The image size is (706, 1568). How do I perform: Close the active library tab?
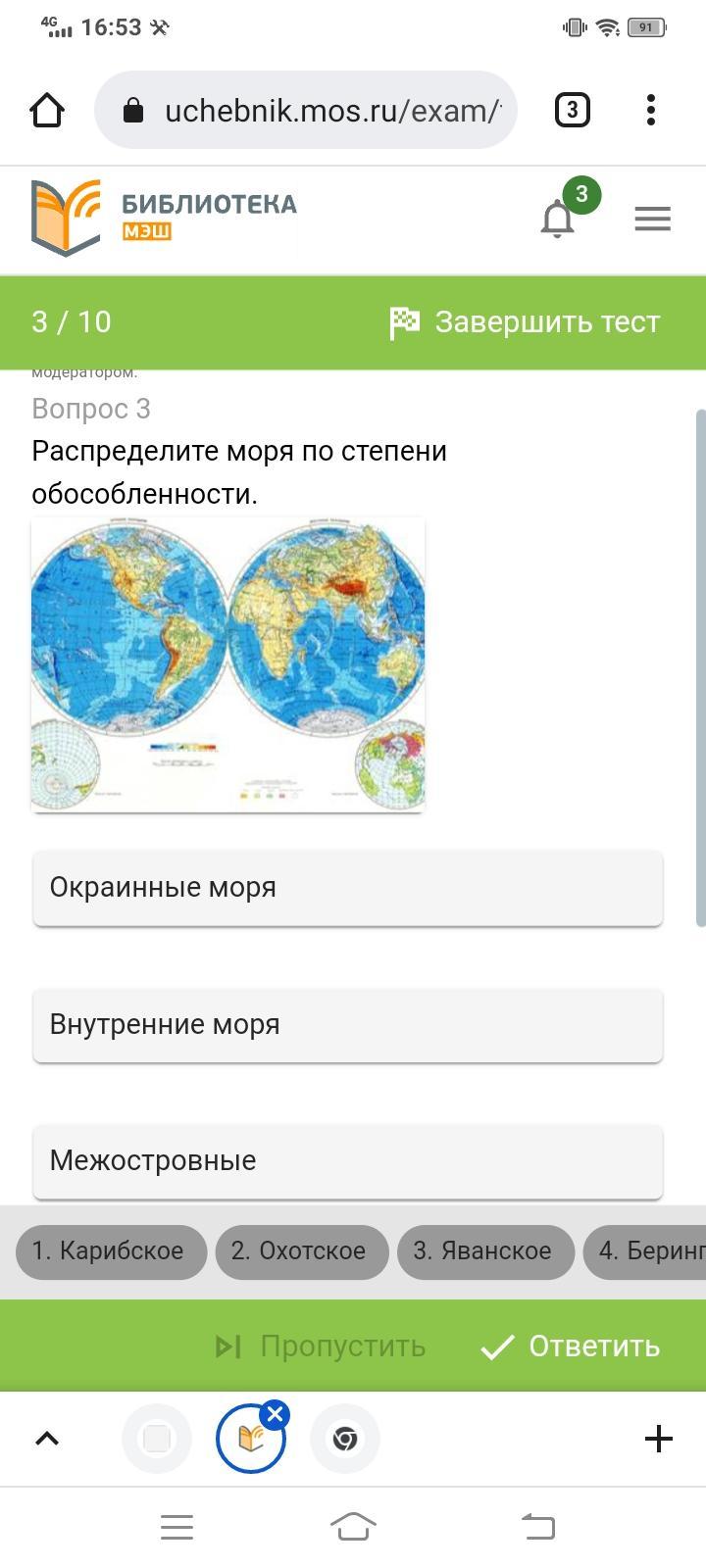coord(276,1414)
